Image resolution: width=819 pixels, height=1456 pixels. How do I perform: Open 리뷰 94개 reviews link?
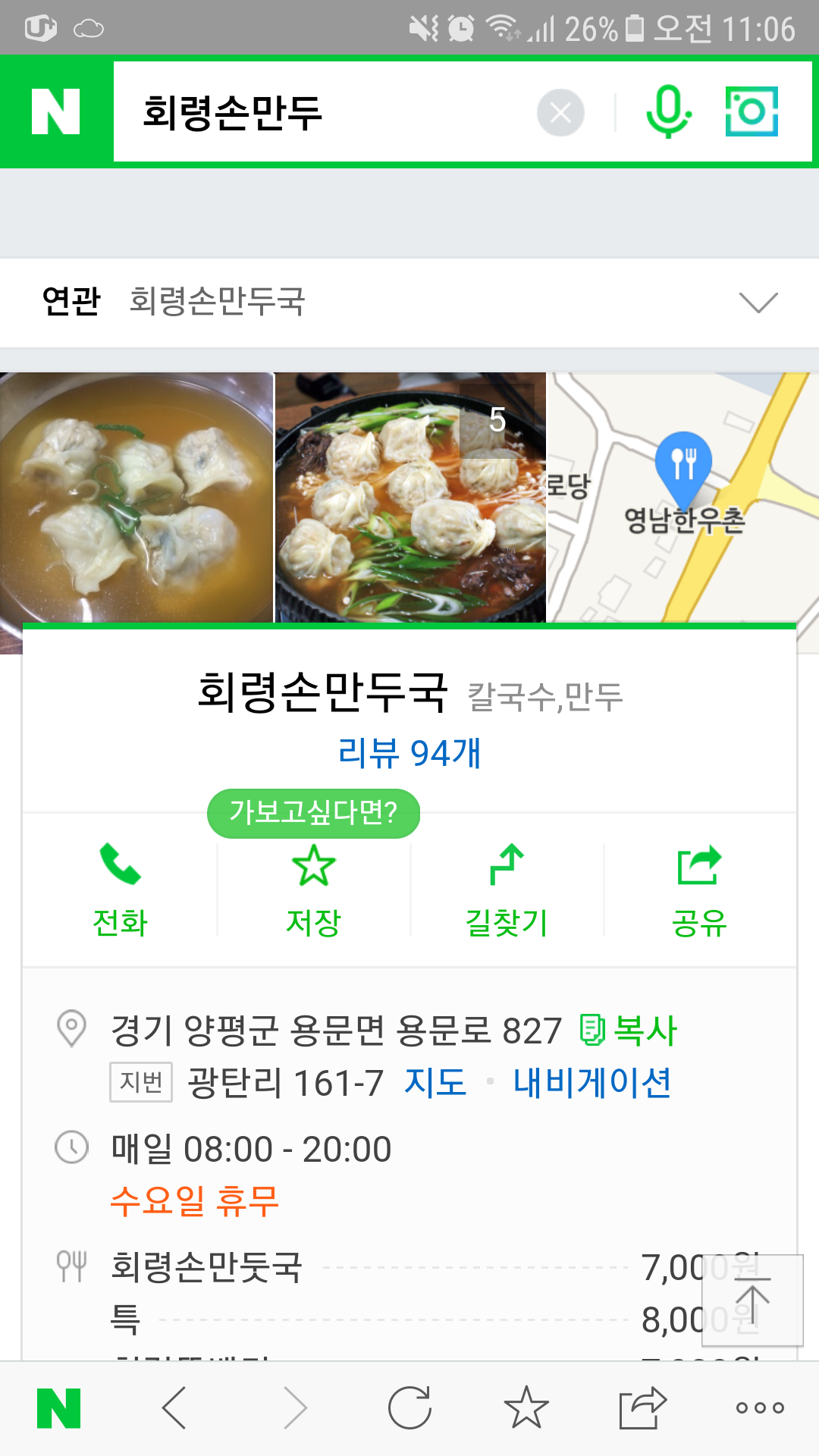[x=409, y=753]
